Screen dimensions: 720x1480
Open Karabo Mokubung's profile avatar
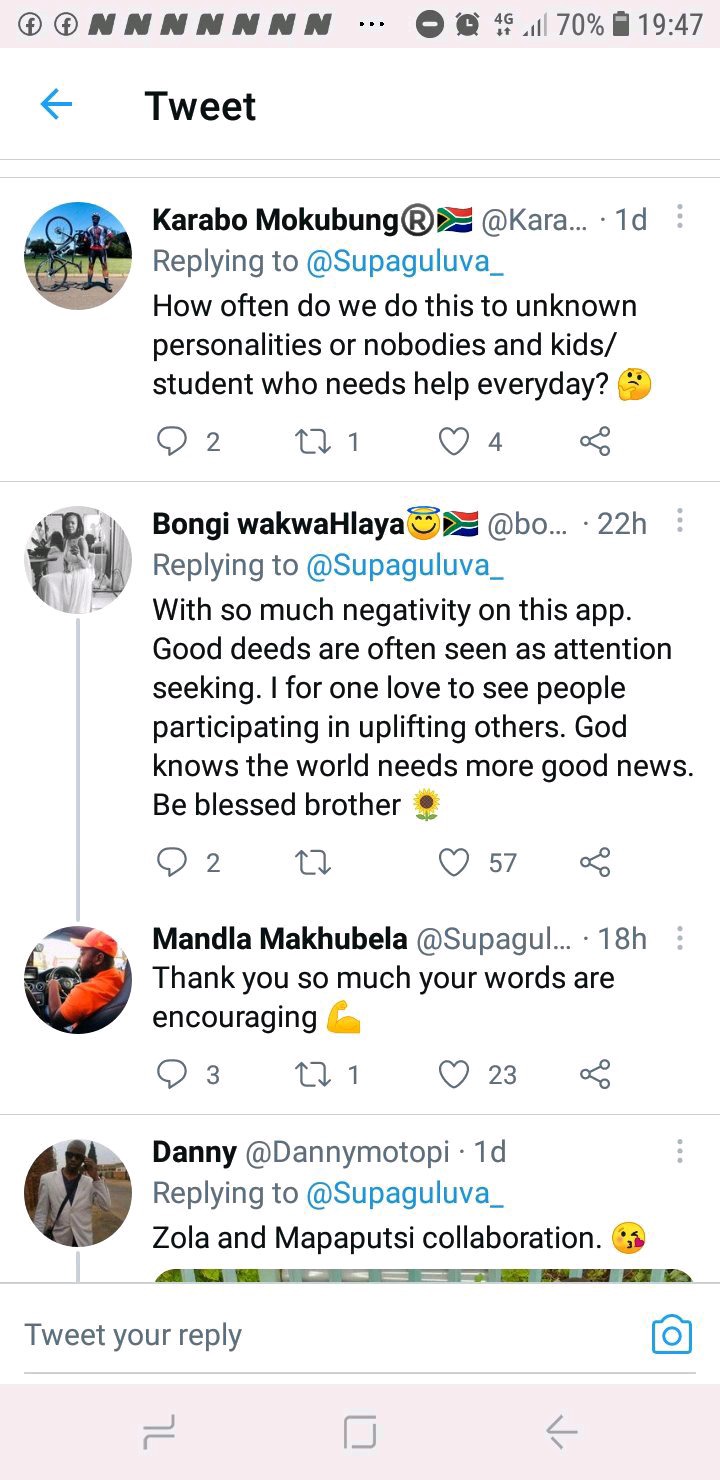[x=78, y=256]
